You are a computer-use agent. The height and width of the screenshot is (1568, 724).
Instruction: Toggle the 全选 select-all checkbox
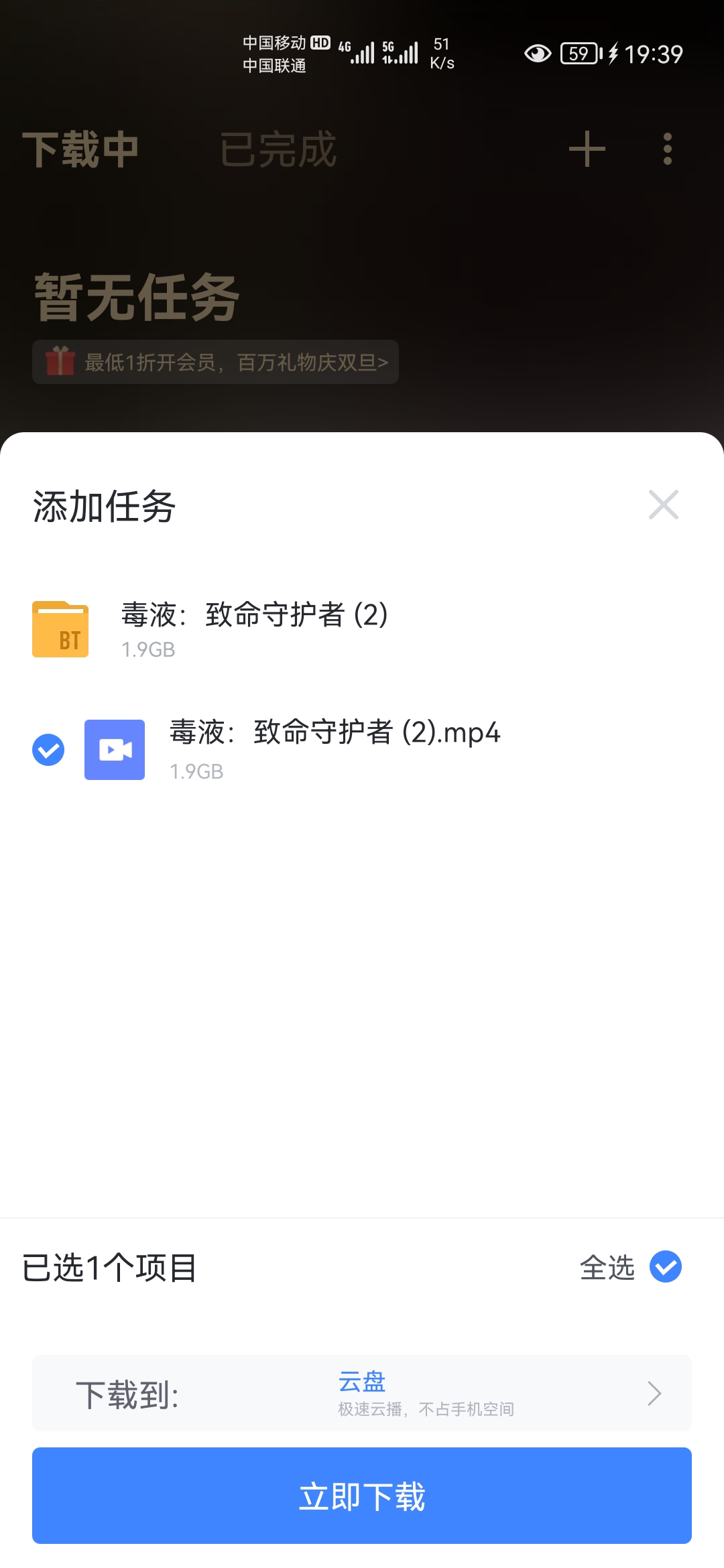665,1267
